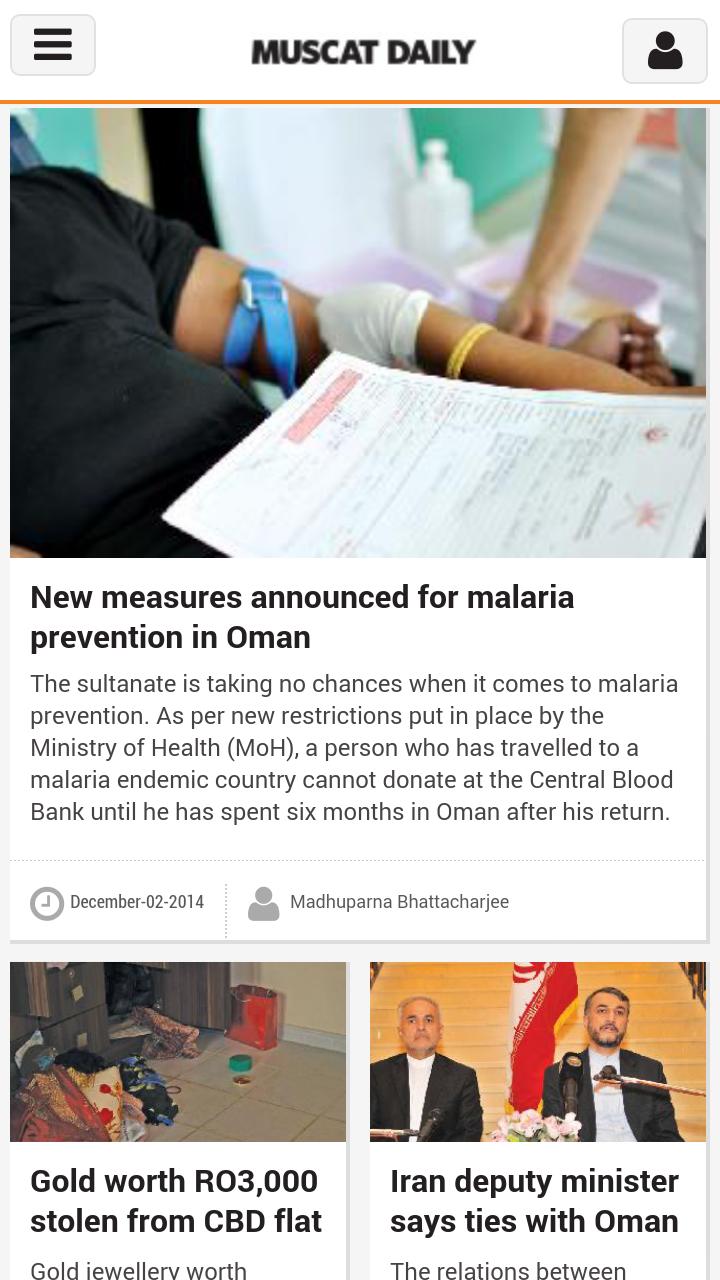The image size is (720, 1280).
Task: Read the malaria article summary text
Action: pyautogui.click(x=354, y=747)
